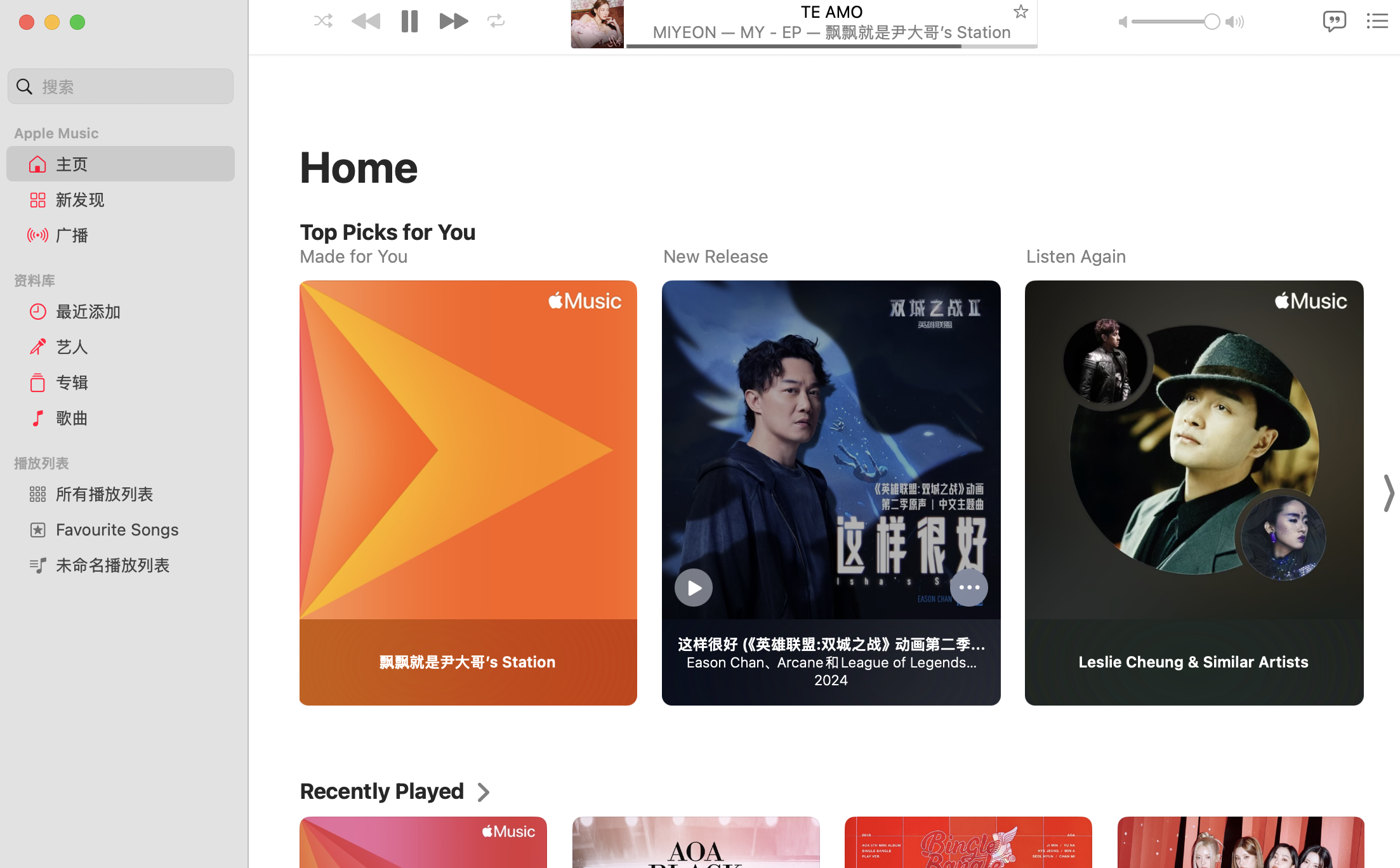Skip to the previous track
Screen dimensions: 1400x868
(366, 21)
